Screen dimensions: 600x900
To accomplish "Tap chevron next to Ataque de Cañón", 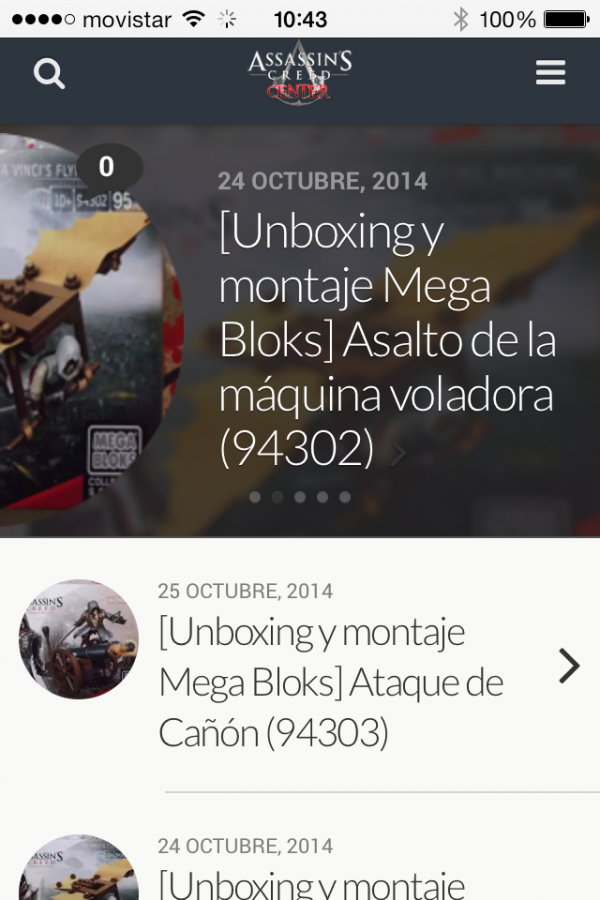I will click(x=568, y=665).
